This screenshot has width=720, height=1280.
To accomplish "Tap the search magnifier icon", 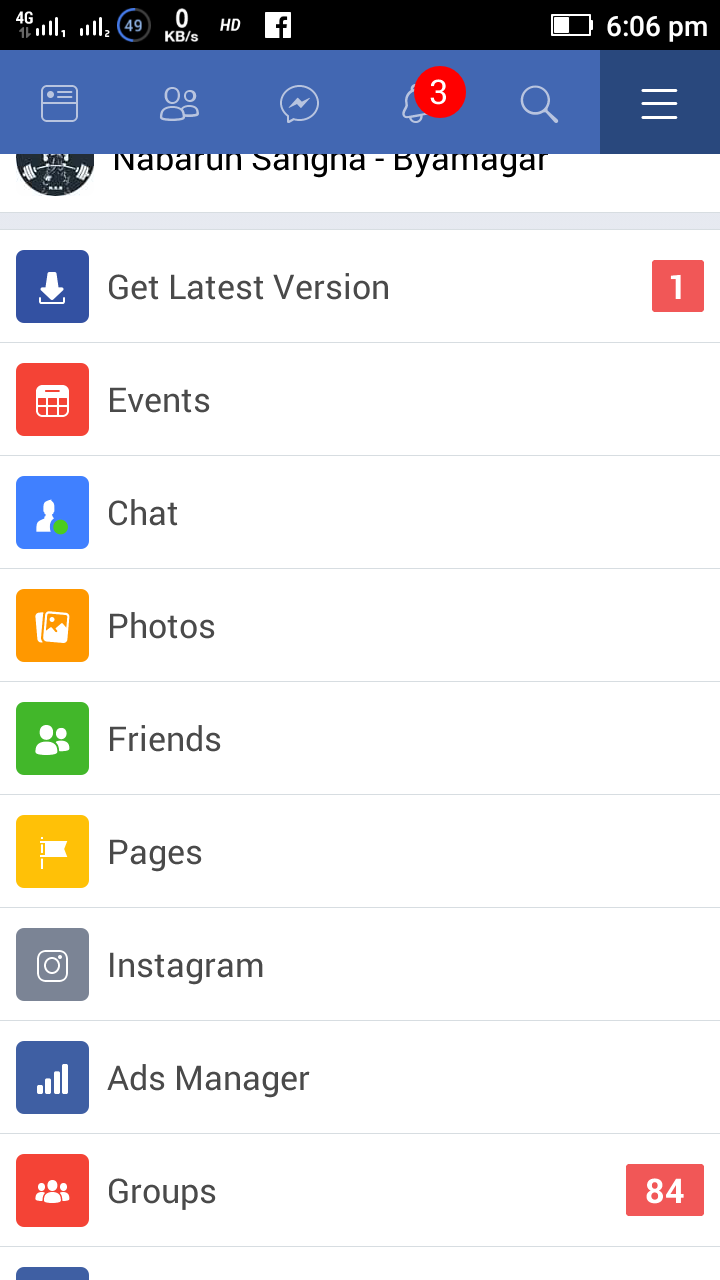I will click(539, 103).
